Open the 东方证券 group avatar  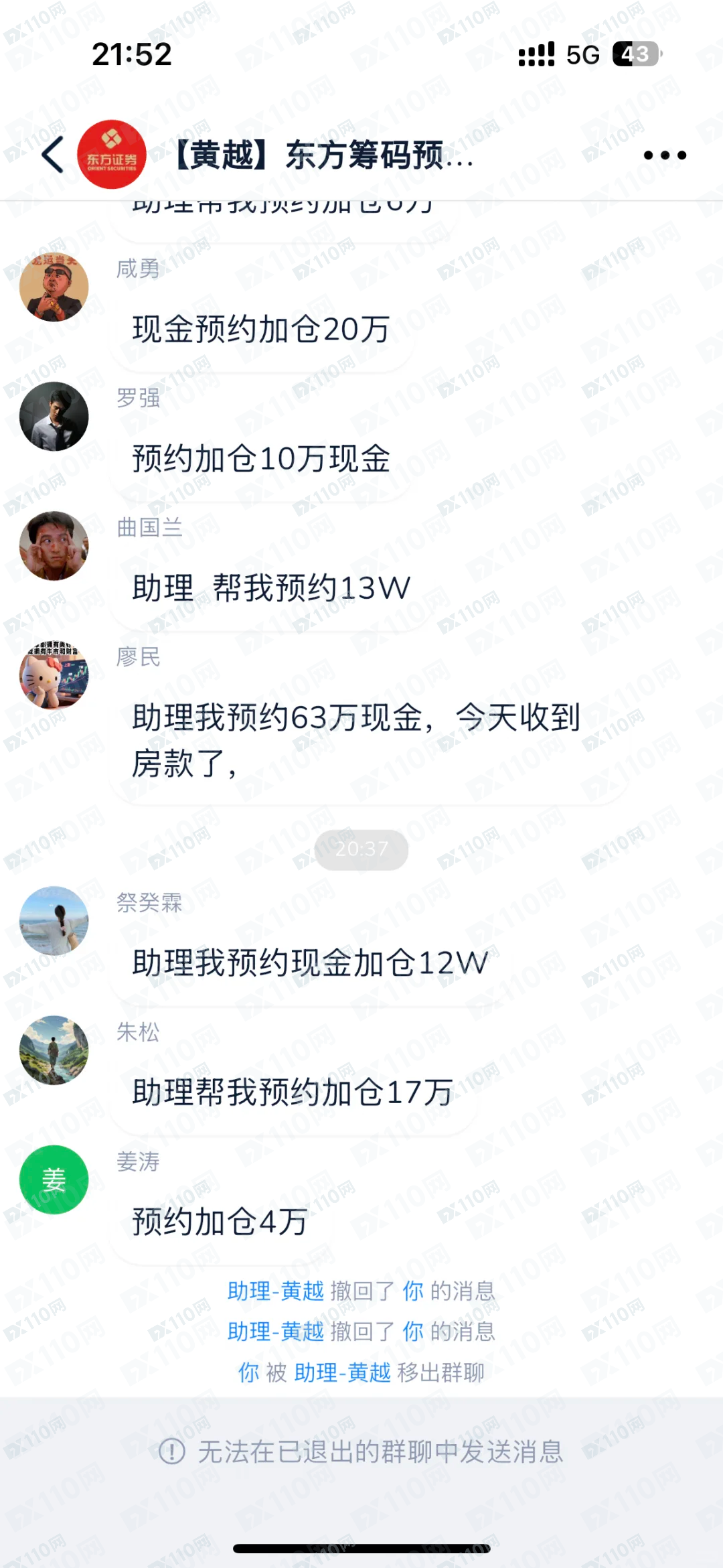pyautogui.click(x=112, y=155)
